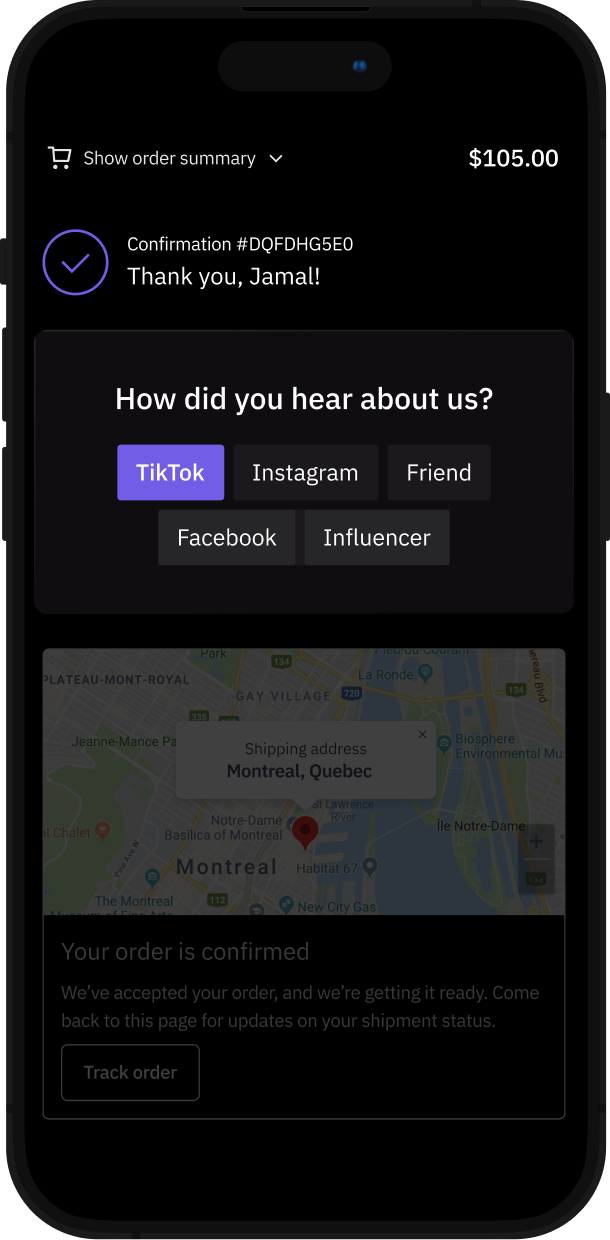Close the Shipping address map popup
This screenshot has width=610, height=1240.
click(422, 734)
